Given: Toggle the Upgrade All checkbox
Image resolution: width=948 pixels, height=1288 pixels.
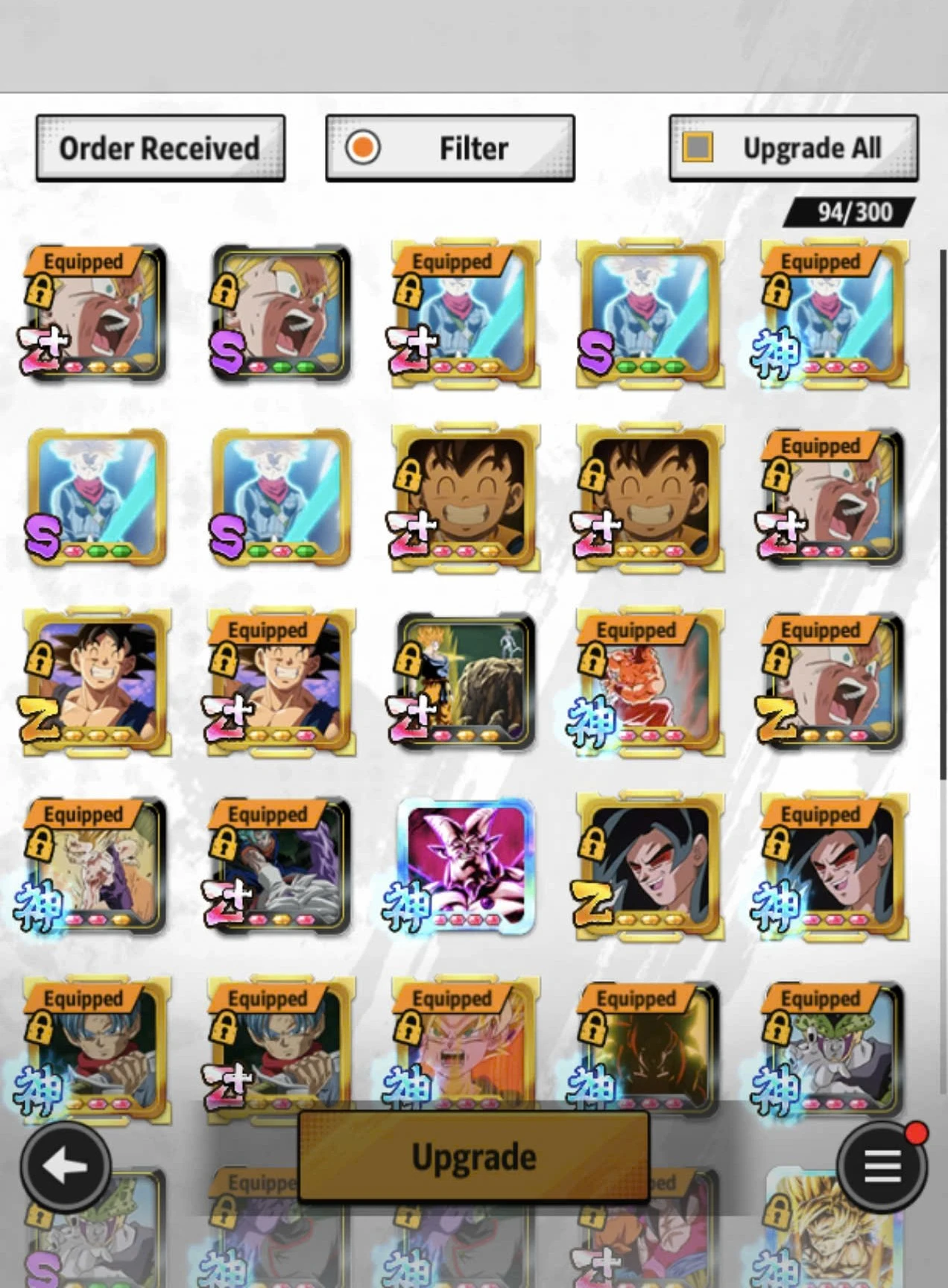Looking at the screenshot, I should [698, 147].
